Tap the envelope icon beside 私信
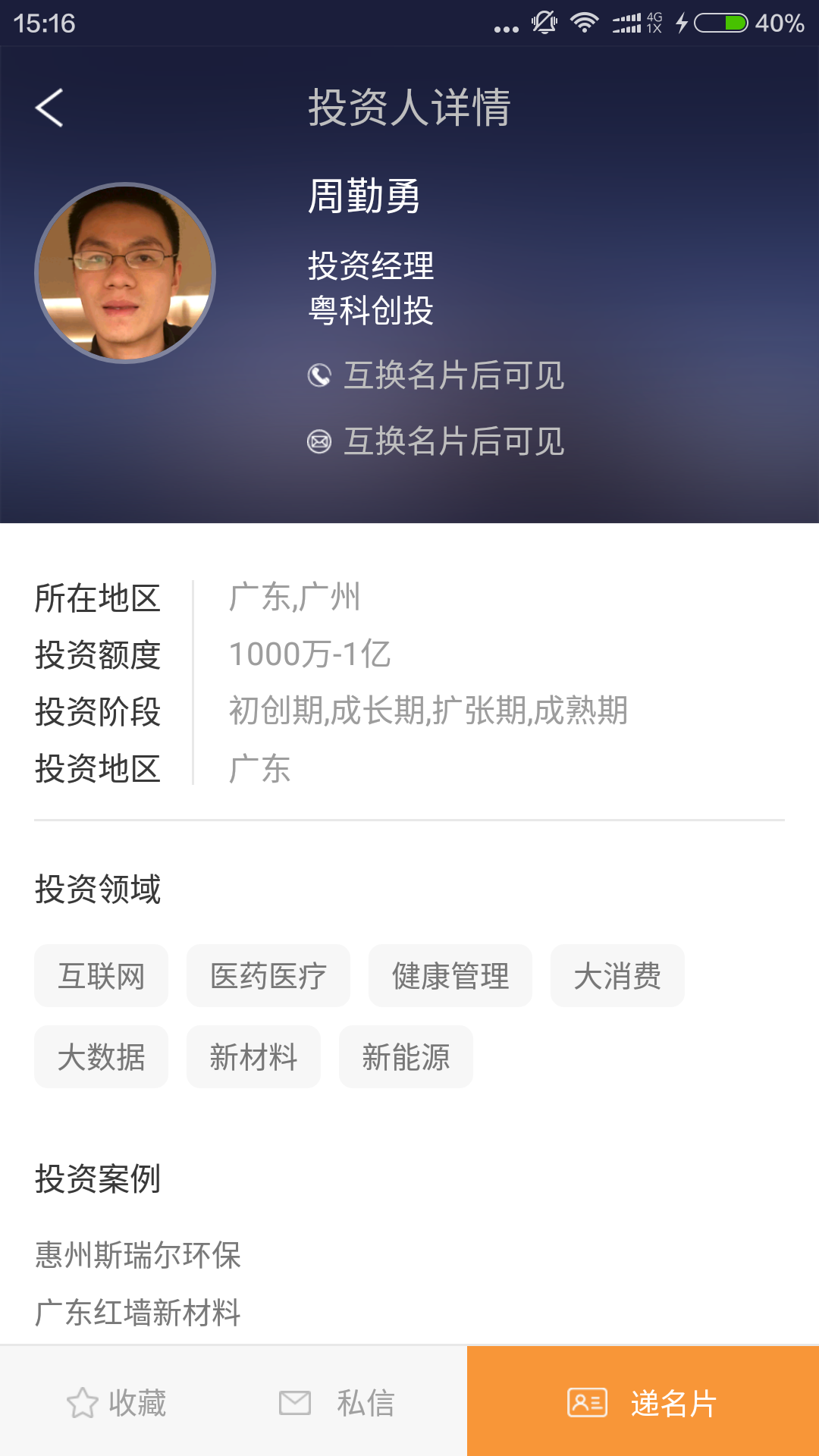Screen dimensions: 819x1456 296,1402
